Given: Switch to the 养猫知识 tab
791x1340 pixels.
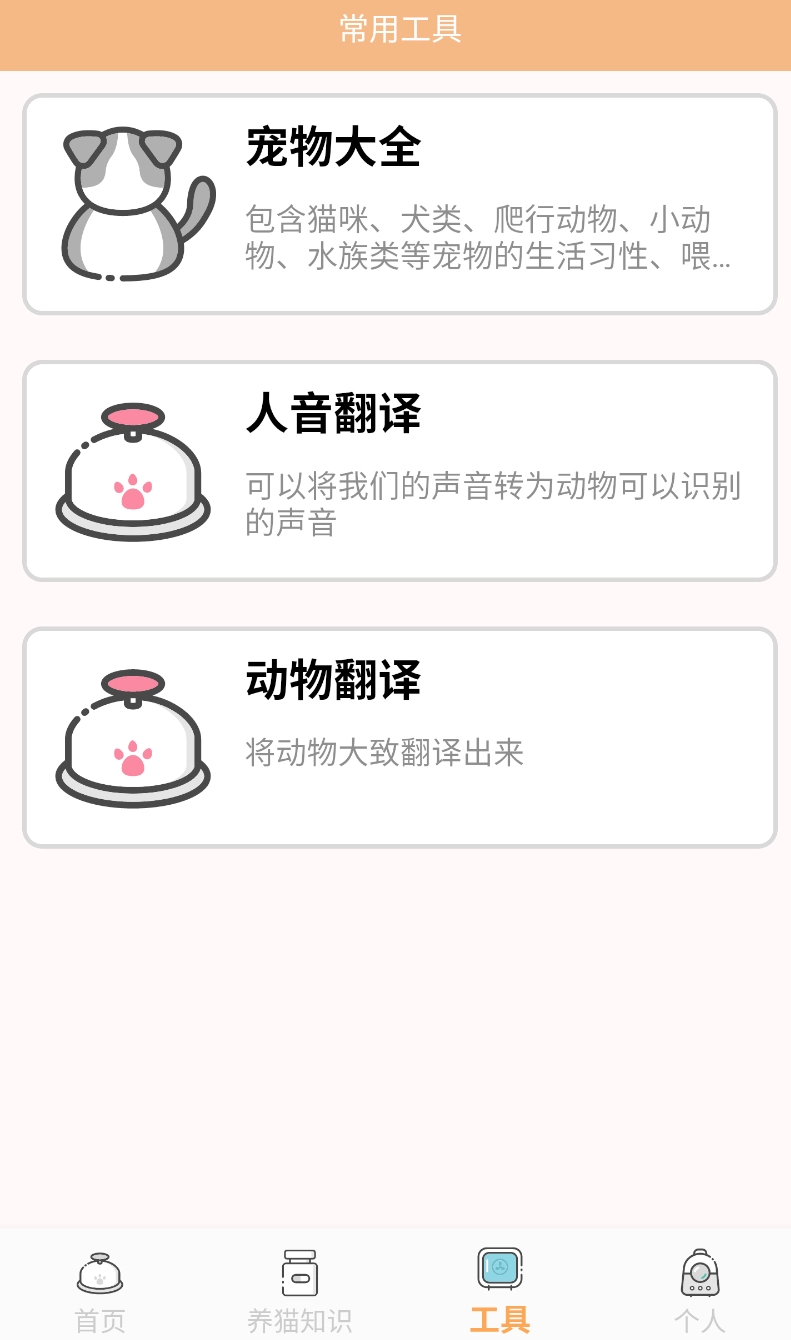Looking at the screenshot, I should coord(298,1290).
